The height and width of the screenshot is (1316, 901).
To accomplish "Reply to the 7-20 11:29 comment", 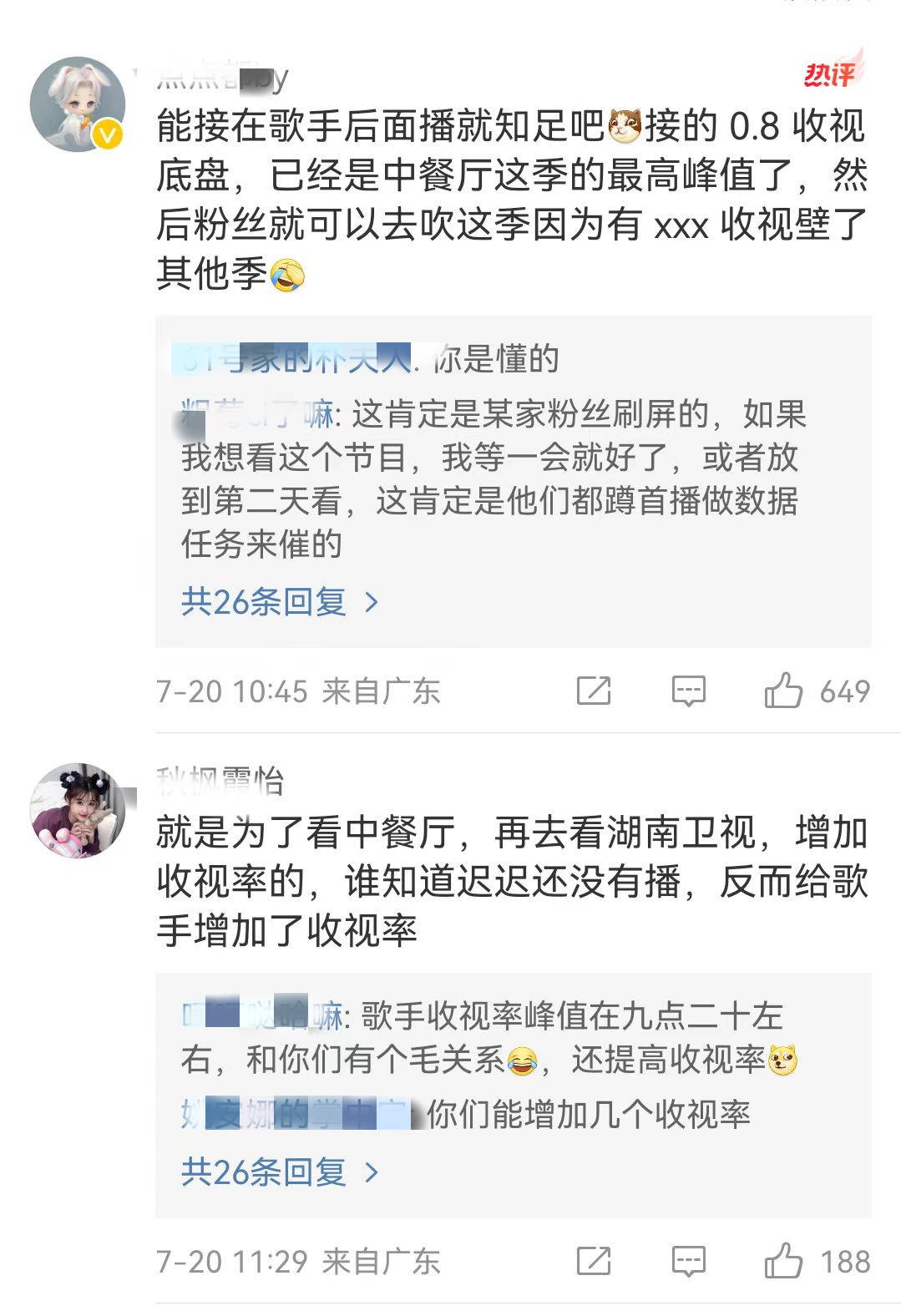I will pos(689,1261).
